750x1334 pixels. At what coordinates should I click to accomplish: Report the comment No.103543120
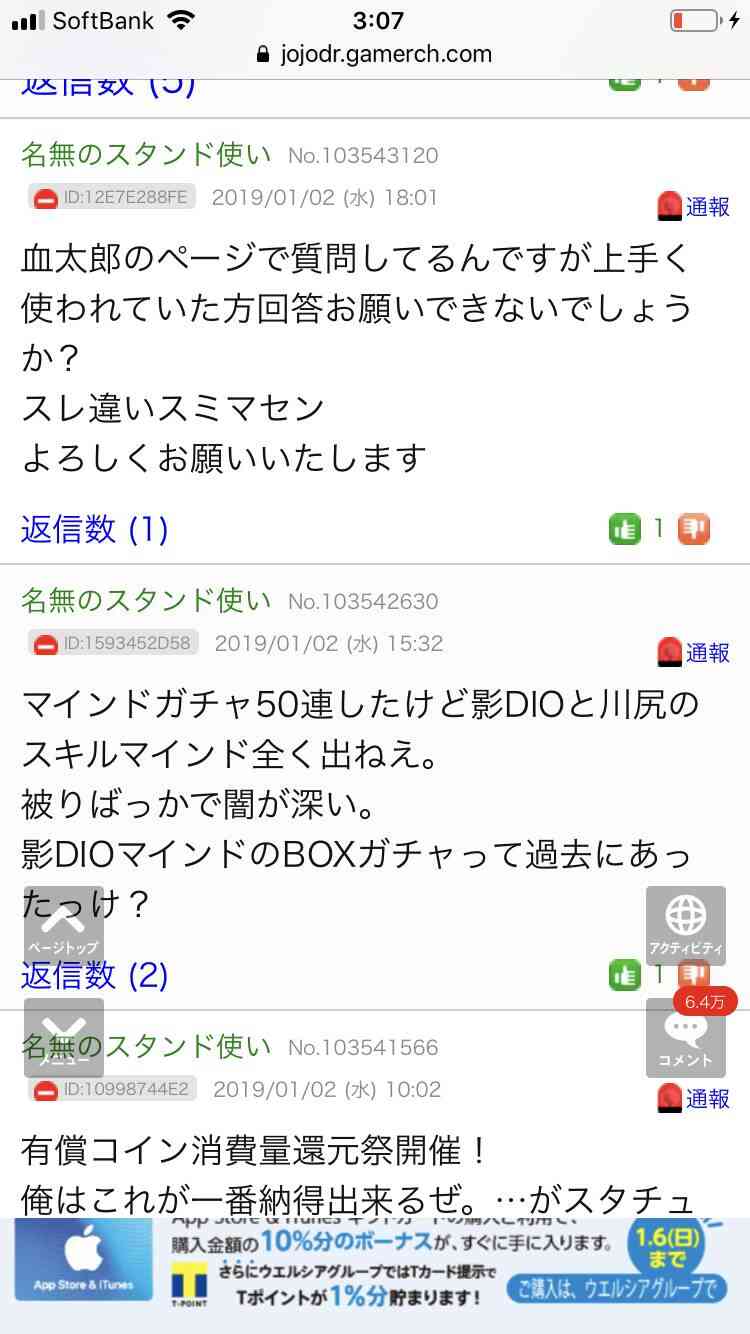coord(694,206)
